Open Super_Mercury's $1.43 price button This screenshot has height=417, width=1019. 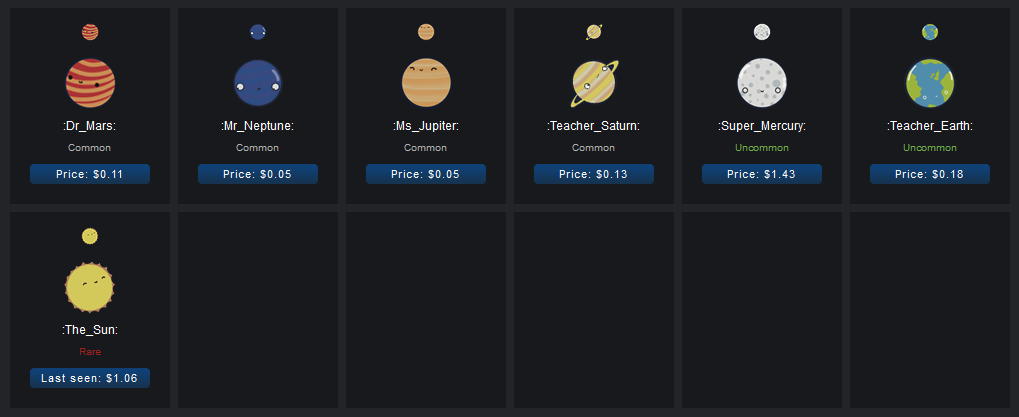pyautogui.click(x=762, y=174)
